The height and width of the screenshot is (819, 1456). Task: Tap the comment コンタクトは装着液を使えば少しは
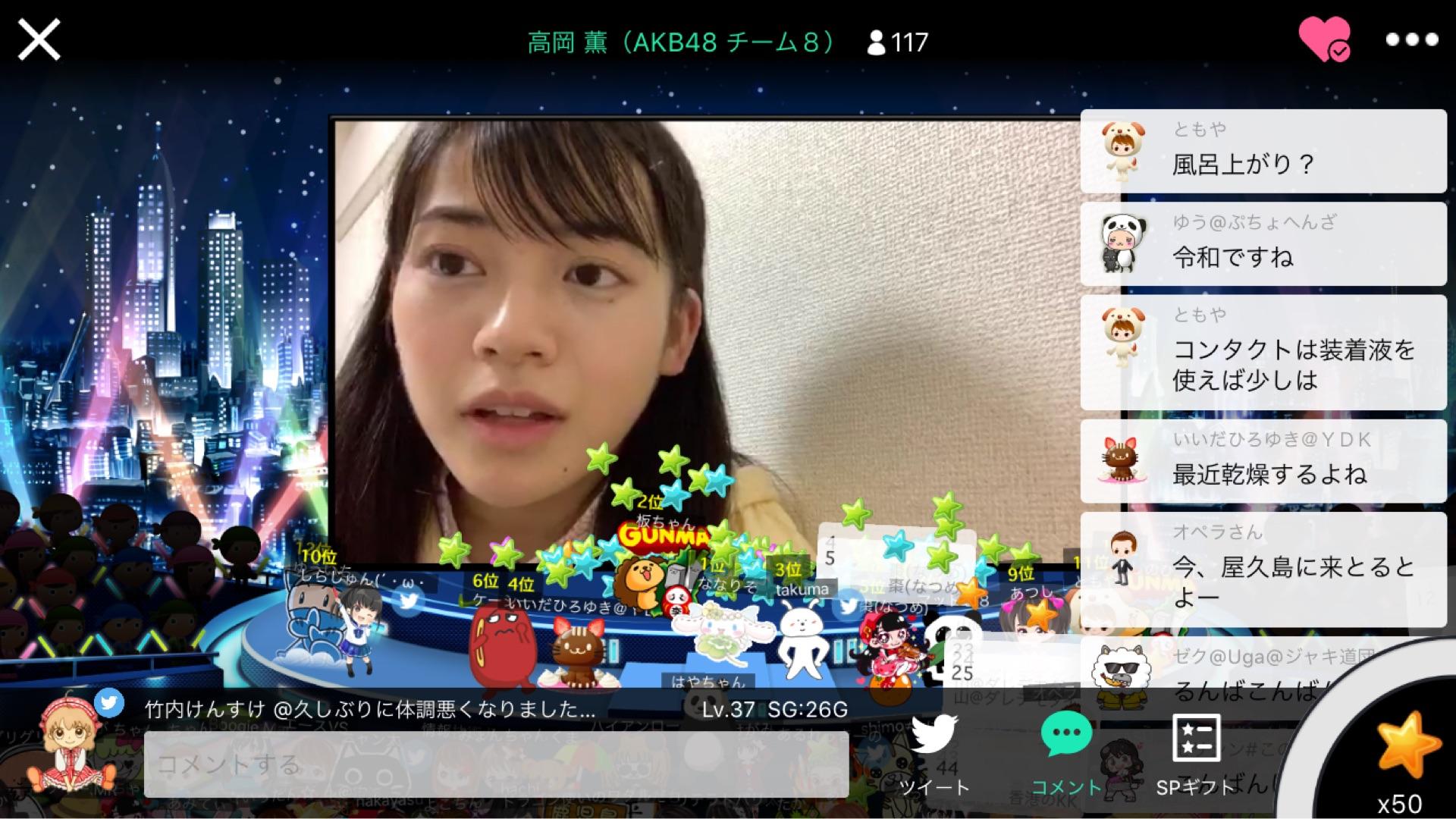(x=1263, y=353)
